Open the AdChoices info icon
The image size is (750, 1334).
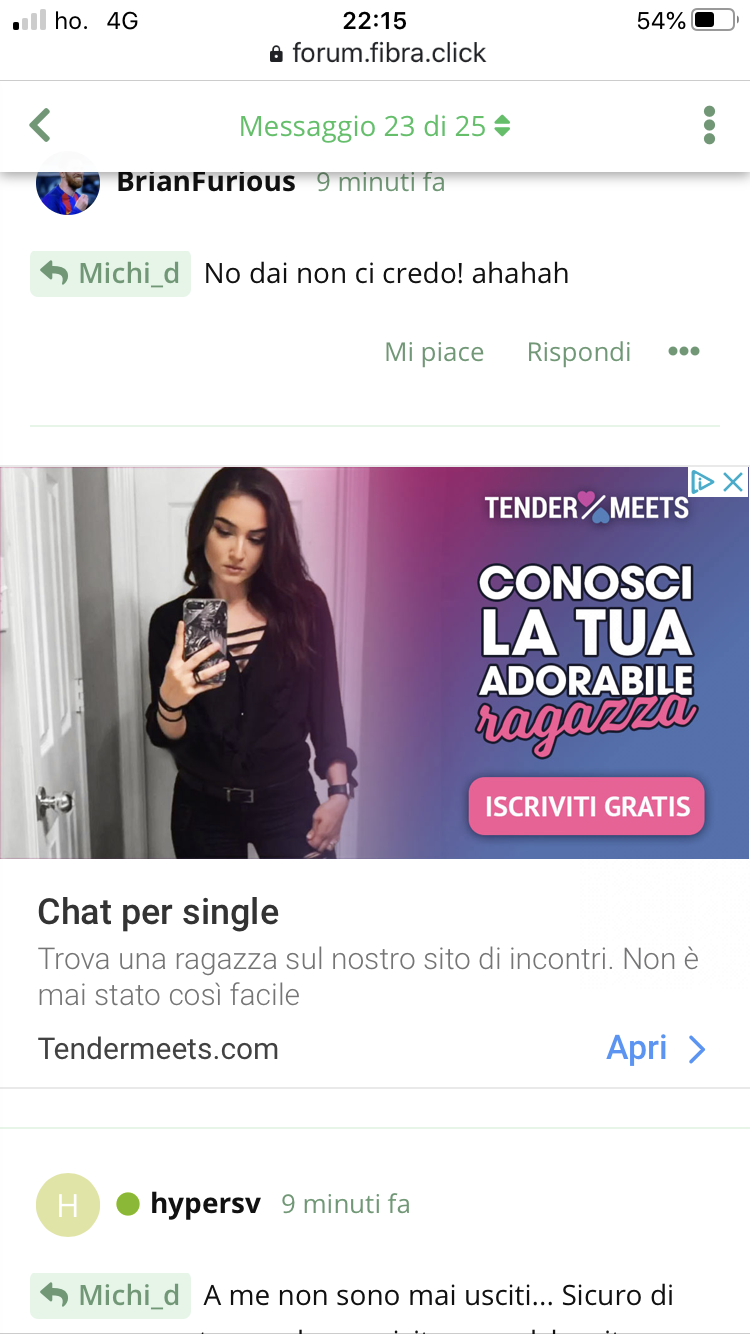[703, 482]
